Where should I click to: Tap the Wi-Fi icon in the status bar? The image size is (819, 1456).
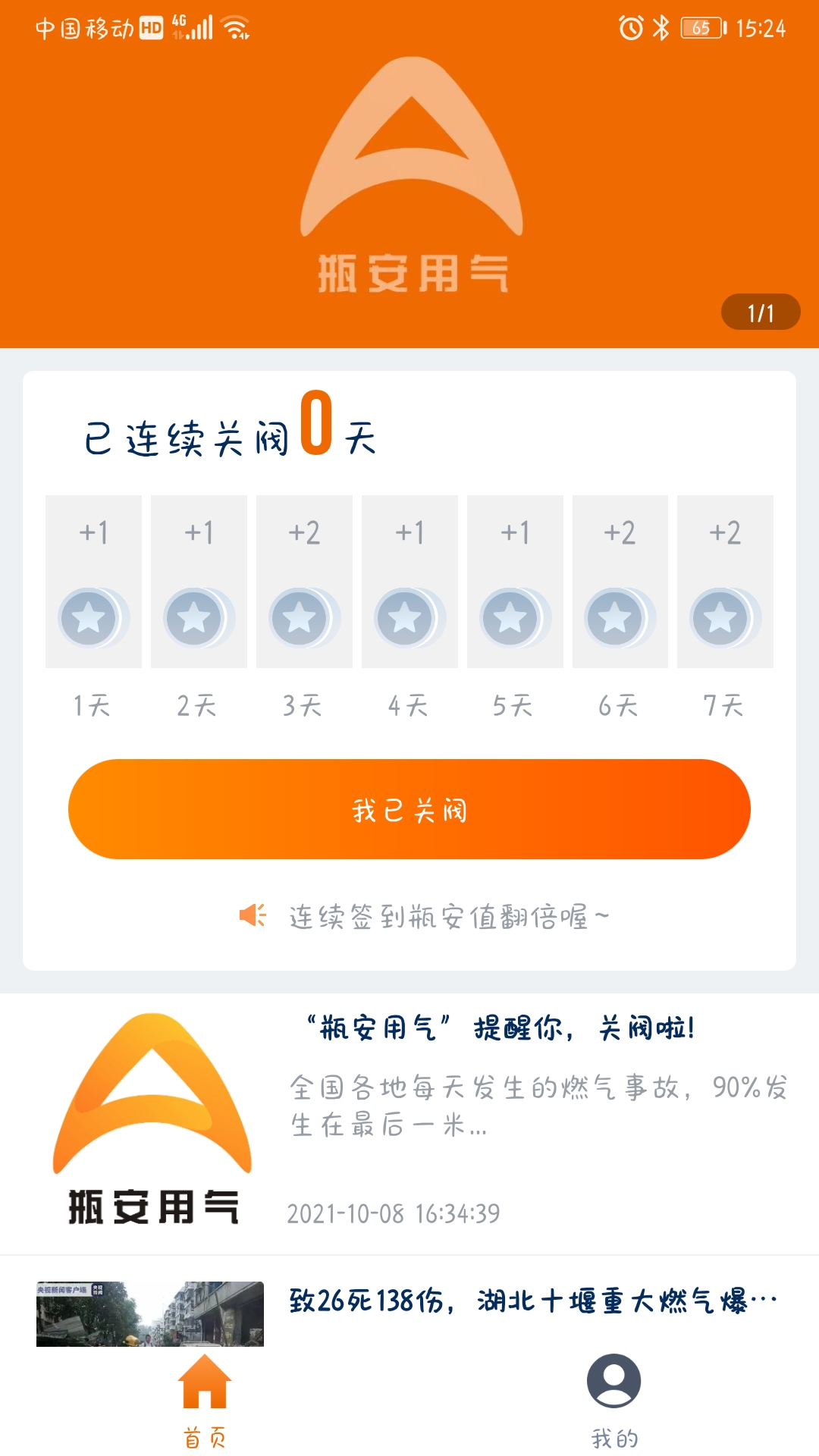(235, 27)
